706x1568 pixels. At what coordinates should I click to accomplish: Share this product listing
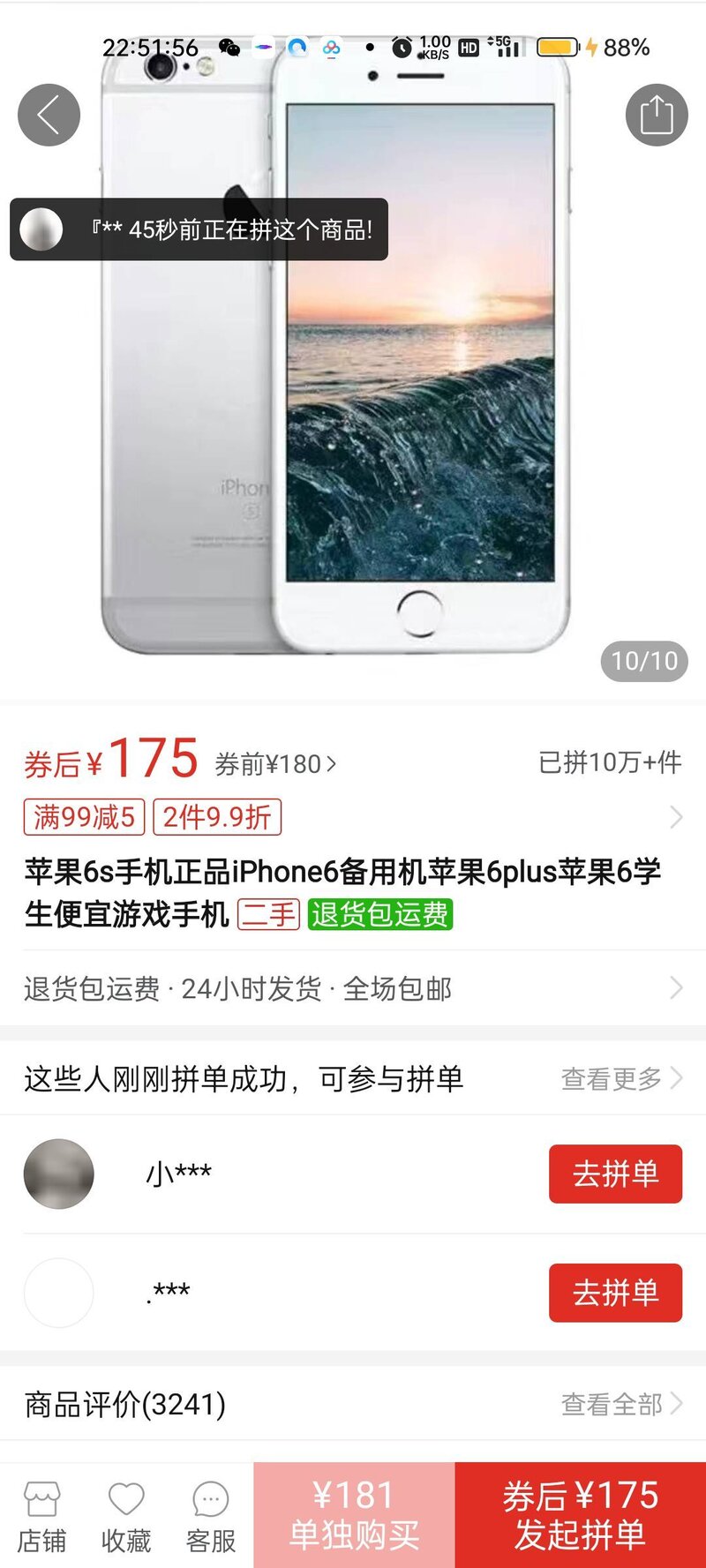[656, 115]
